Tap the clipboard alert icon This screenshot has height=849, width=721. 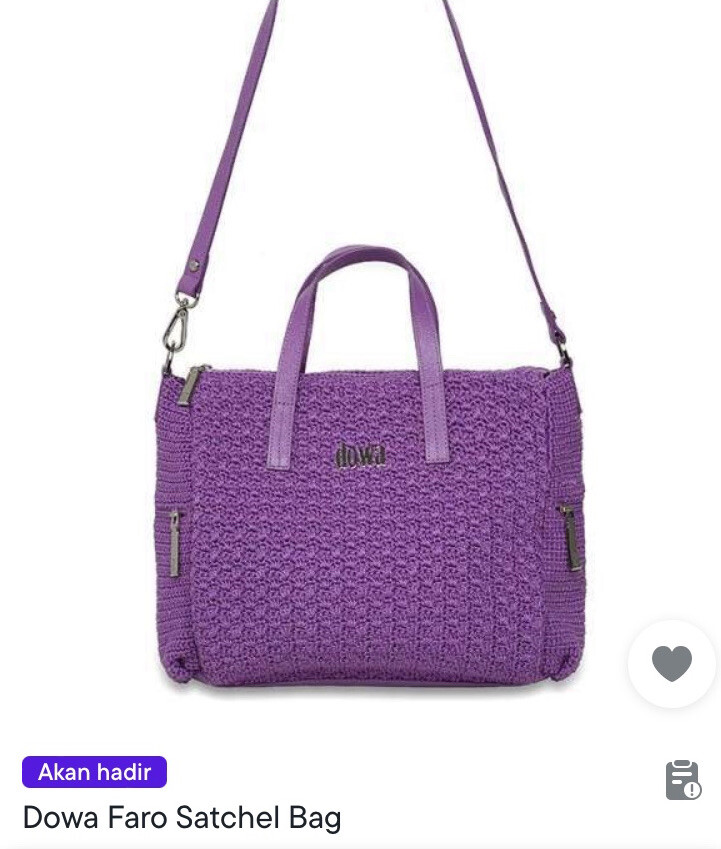point(683,780)
